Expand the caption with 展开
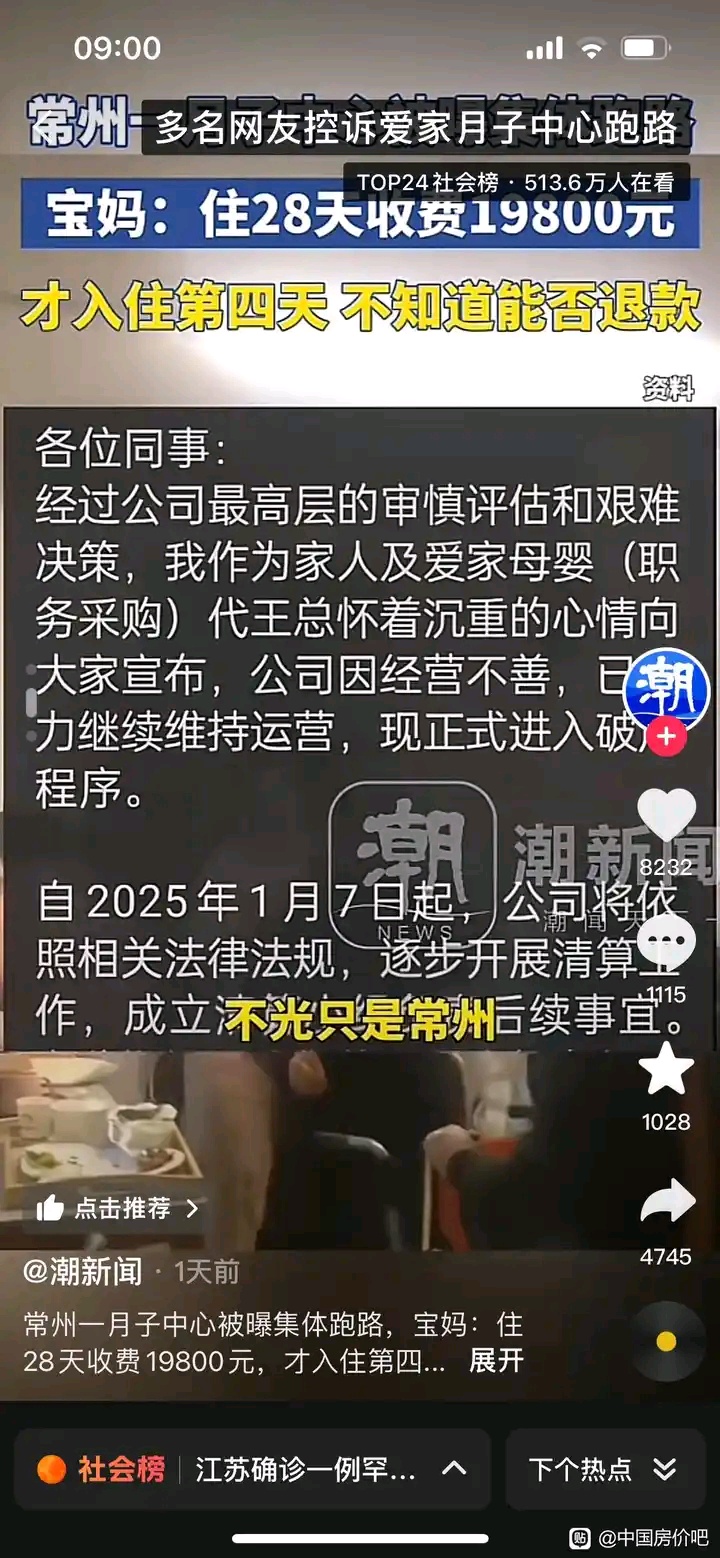The width and height of the screenshot is (720, 1558). (x=496, y=1361)
